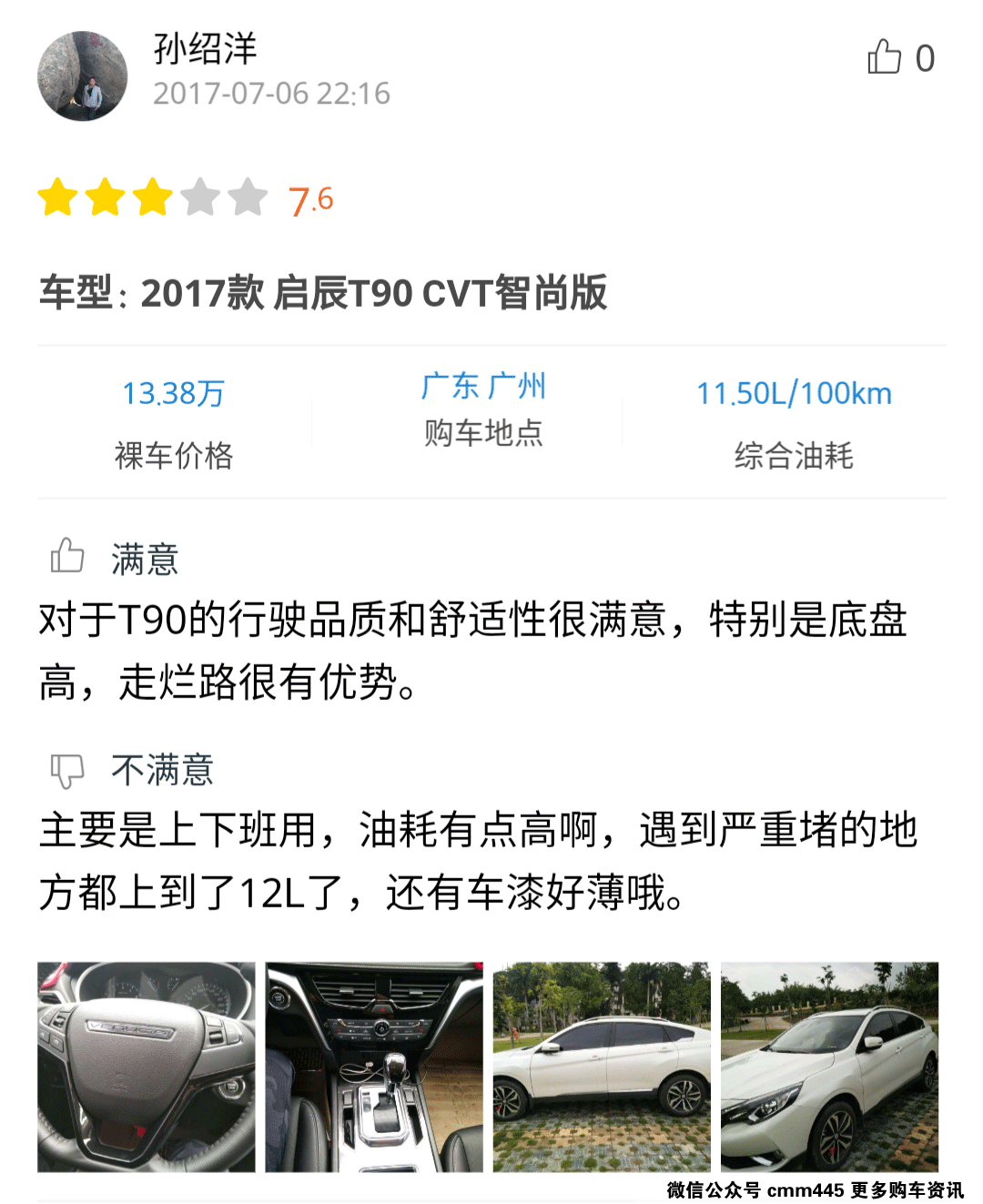Like 孙绍洋's review with the thumbs-up
The height and width of the screenshot is (1204, 983).
pos(884,57)
